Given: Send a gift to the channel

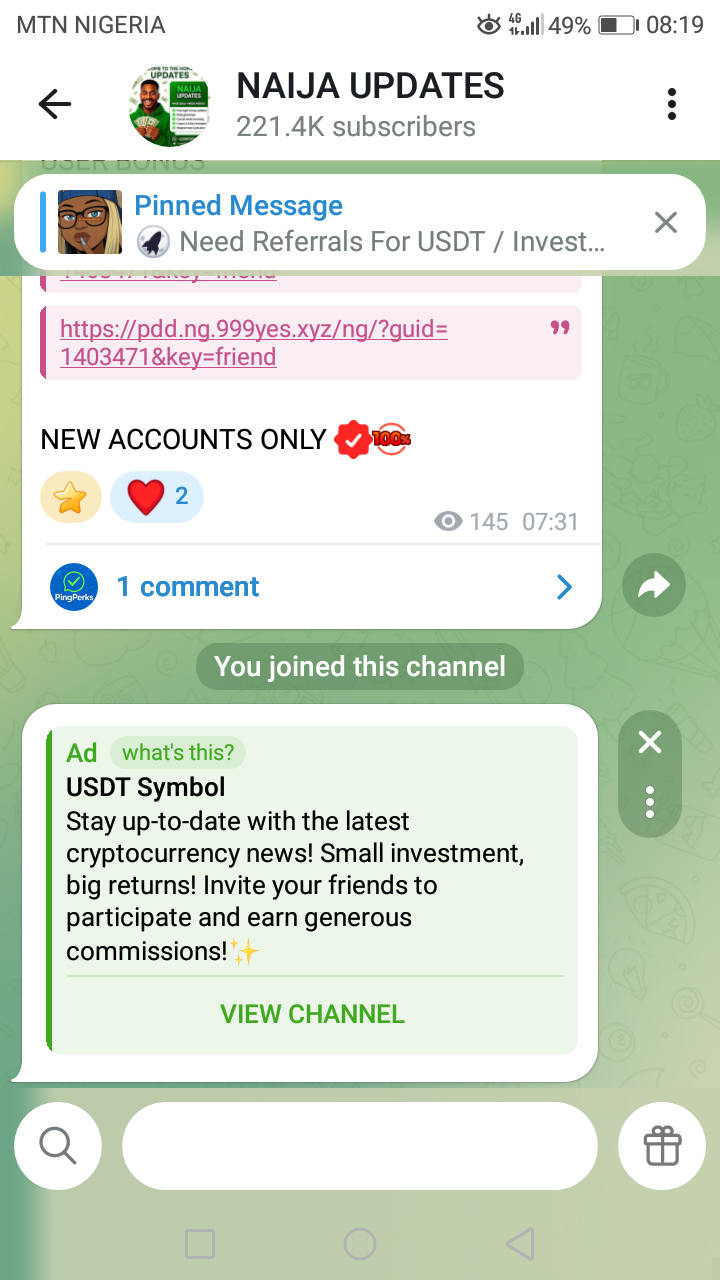Looking at the screenshot, I should (x=662, y=1146).
